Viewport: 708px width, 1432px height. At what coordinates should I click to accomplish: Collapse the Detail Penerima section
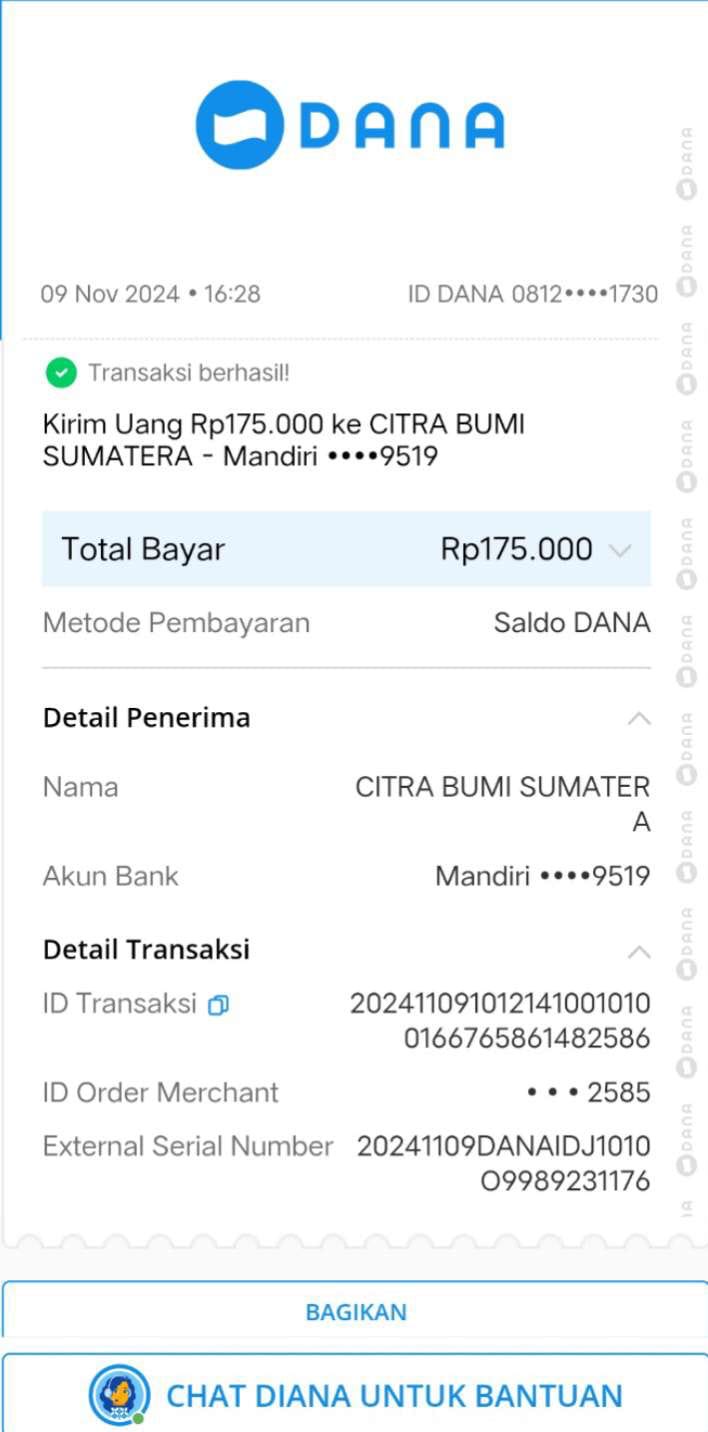(x=639, y=718)
